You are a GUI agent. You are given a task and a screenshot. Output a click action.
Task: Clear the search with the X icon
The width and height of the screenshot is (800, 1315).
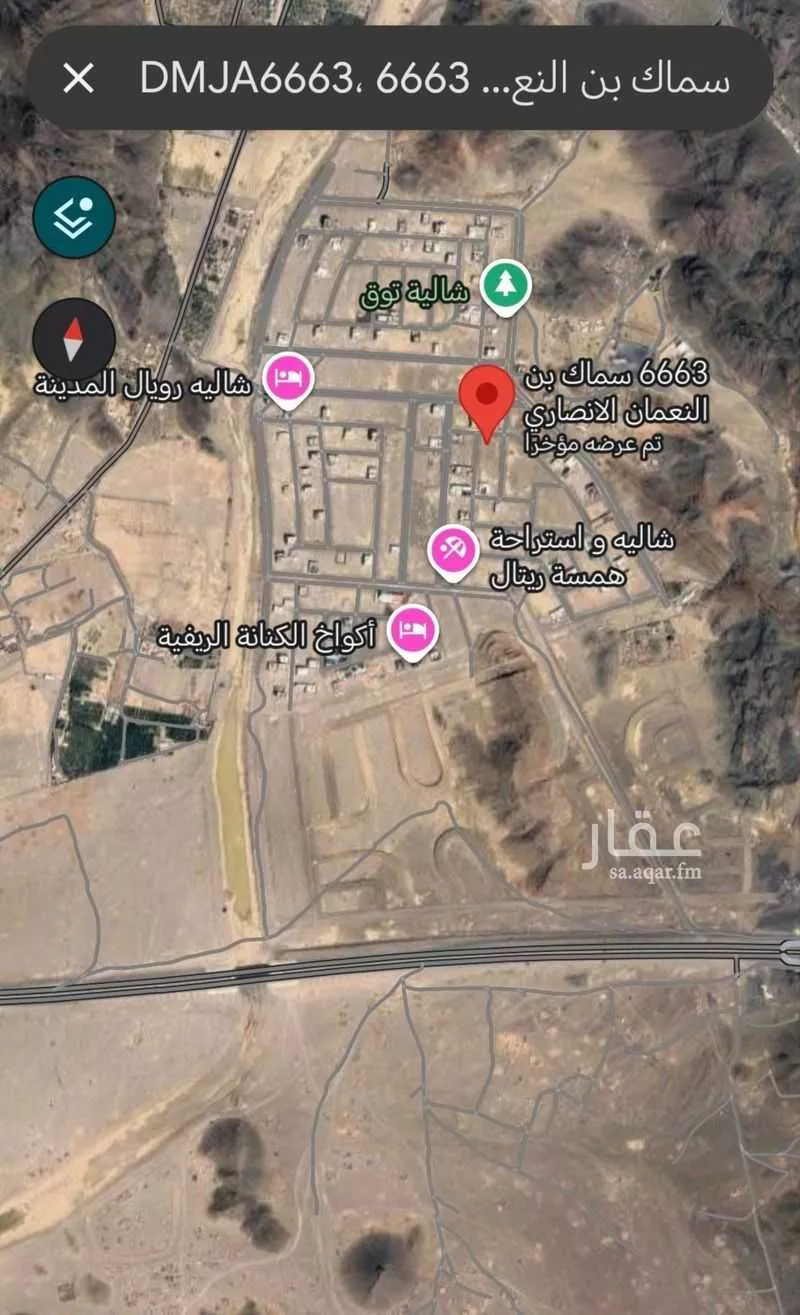pos(78,78)
